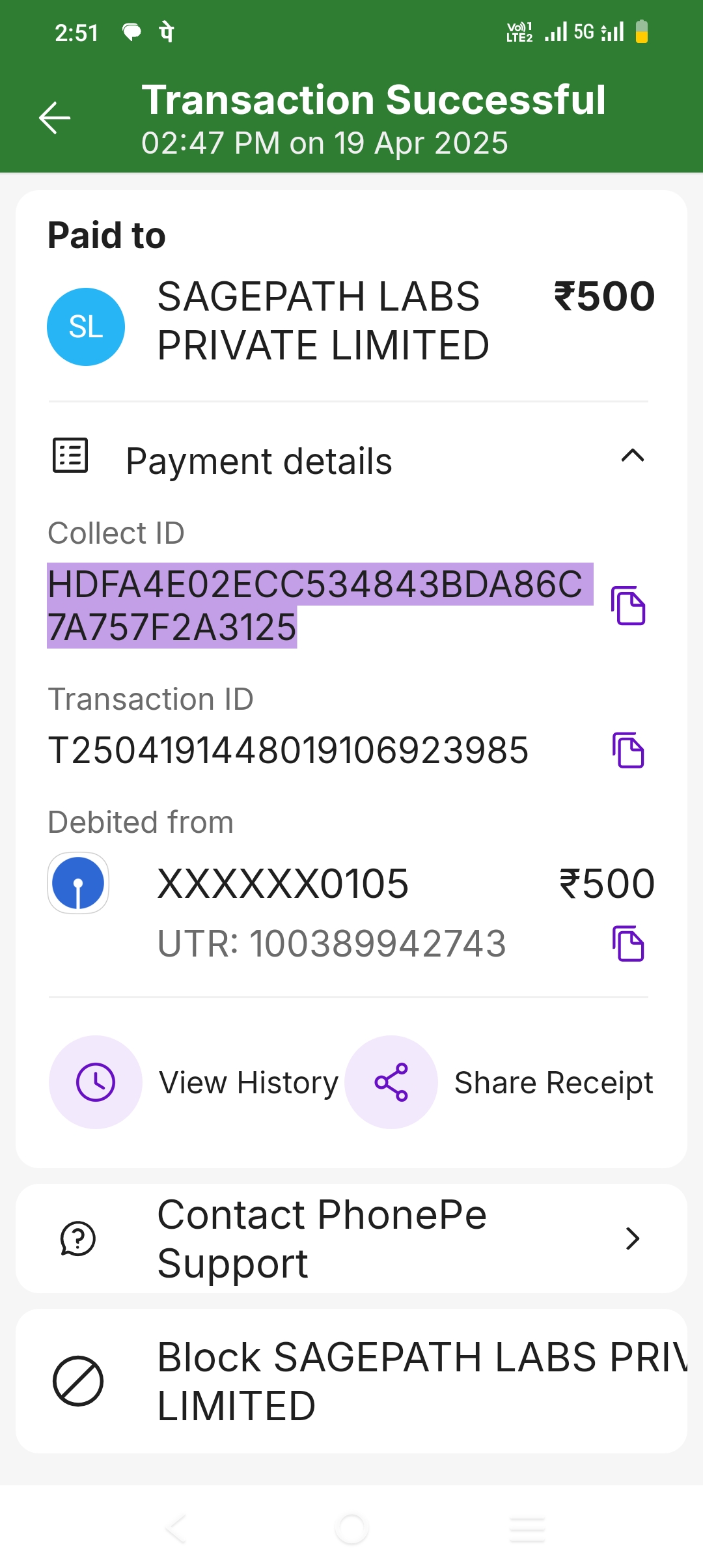
Task: Copy the Transaction ID
Action: point(628,750)
